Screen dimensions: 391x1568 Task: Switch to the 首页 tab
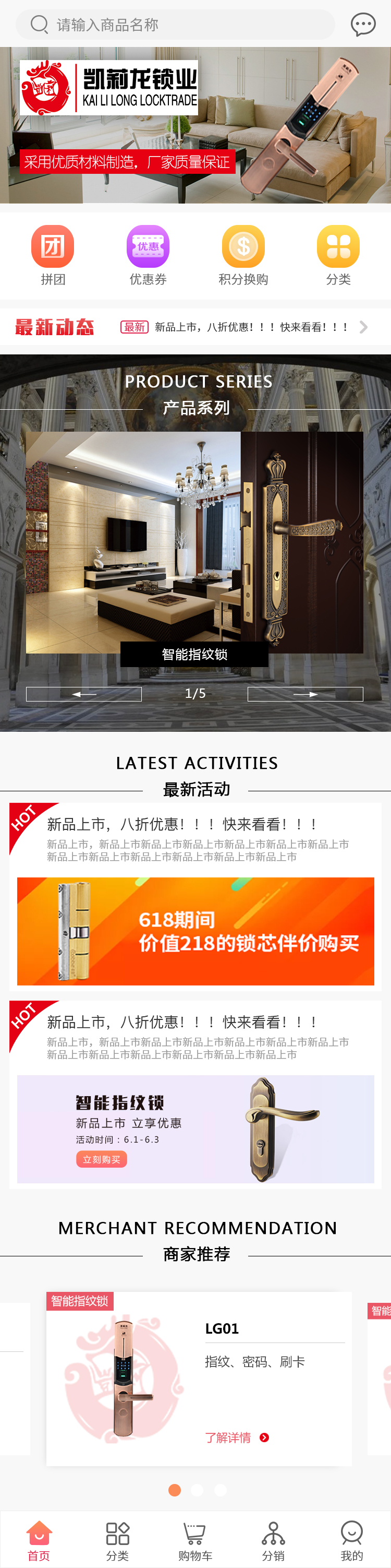[39, 1540]
